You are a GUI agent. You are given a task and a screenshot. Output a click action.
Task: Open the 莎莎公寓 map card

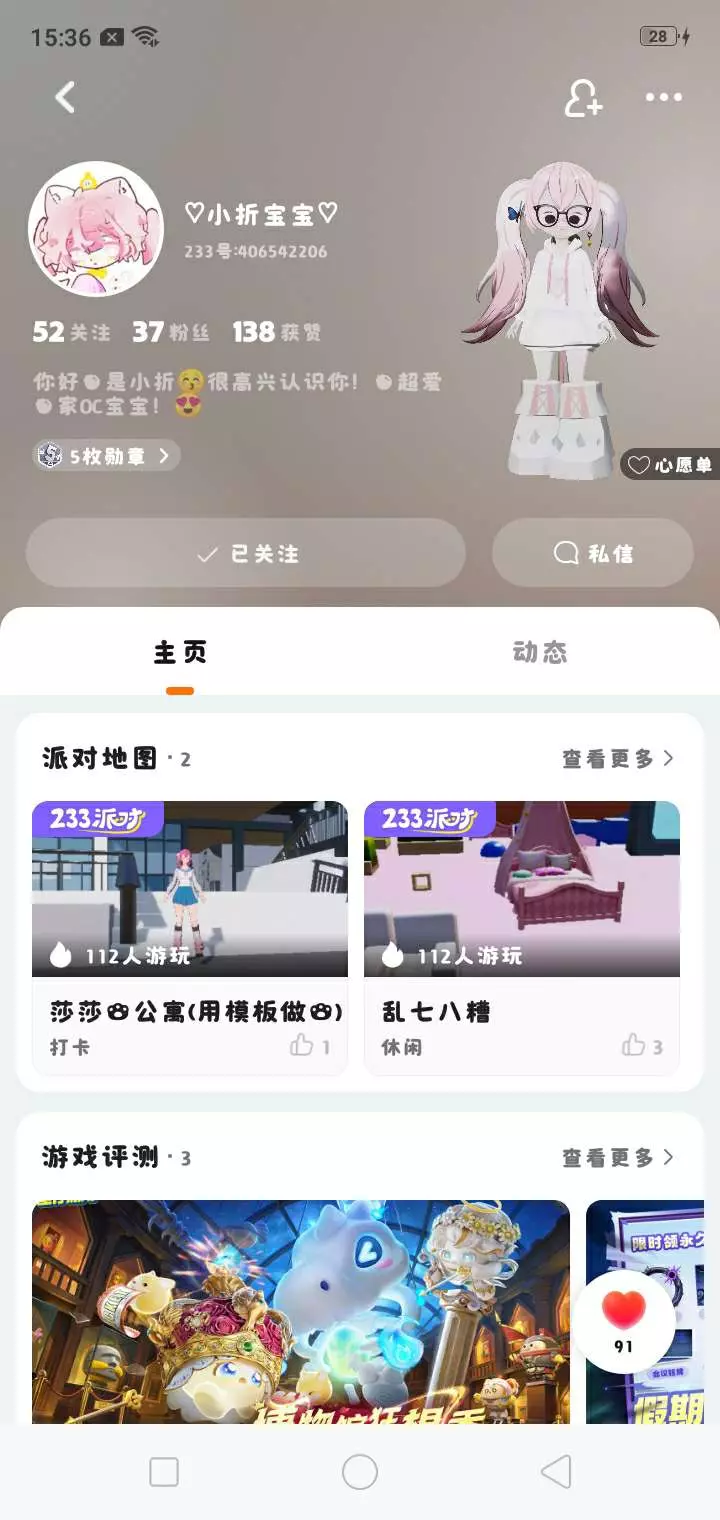pyautogui.click(x=190, y=938)
